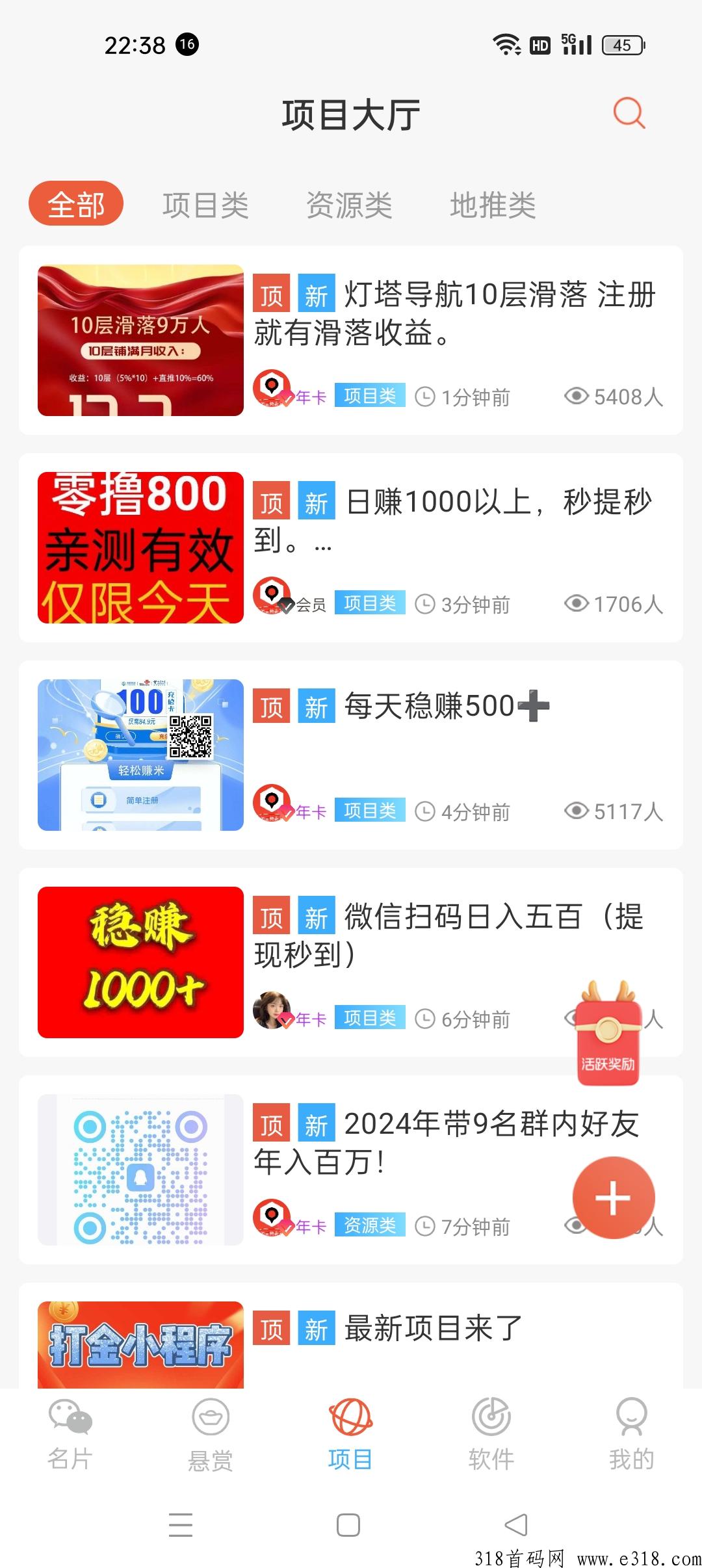Go to the 我的 tab

pos(632,1434)
